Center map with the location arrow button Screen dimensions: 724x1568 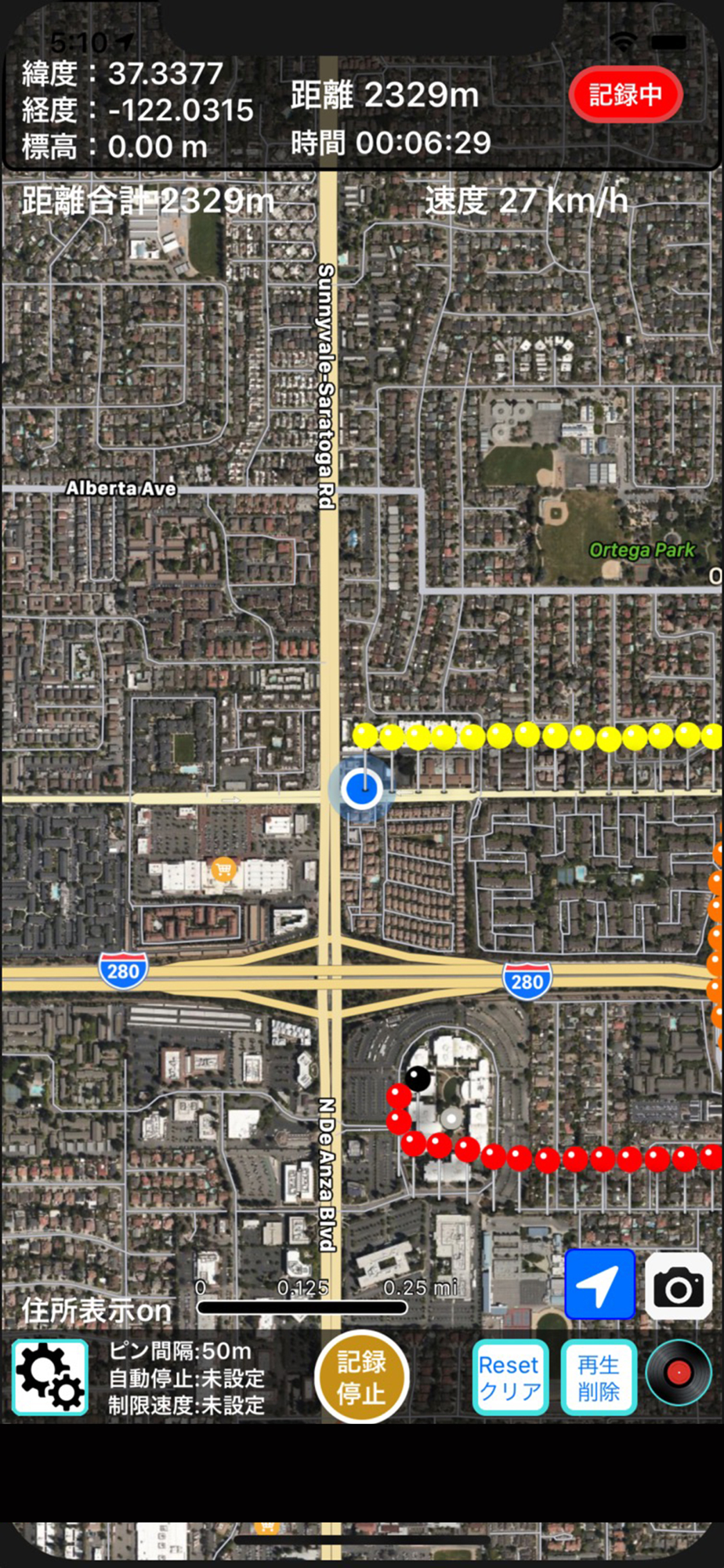599,1284
